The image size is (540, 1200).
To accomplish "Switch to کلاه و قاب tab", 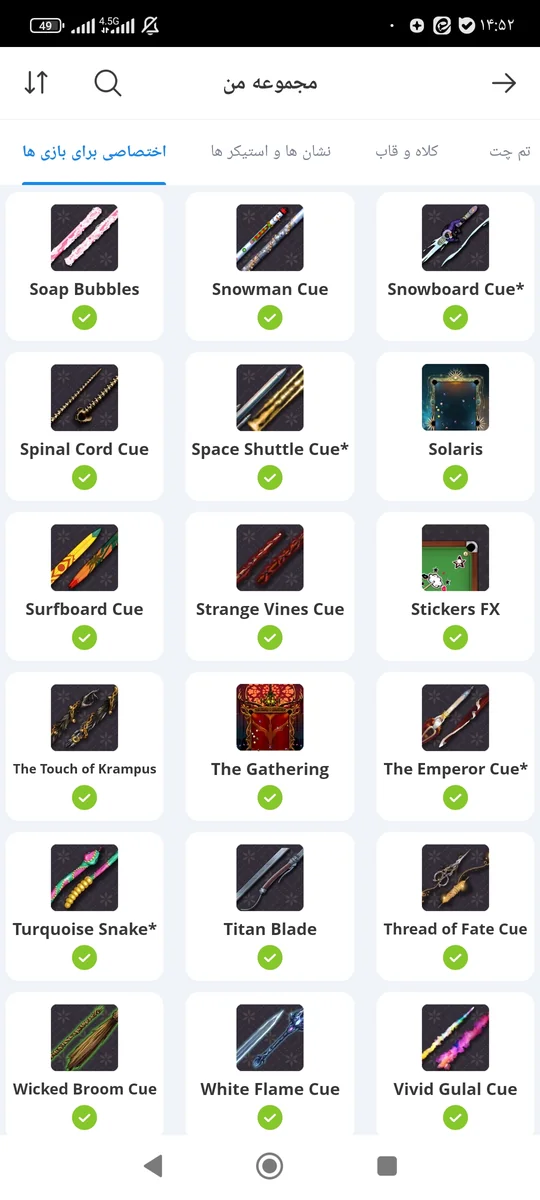I will tap(407, 151).
